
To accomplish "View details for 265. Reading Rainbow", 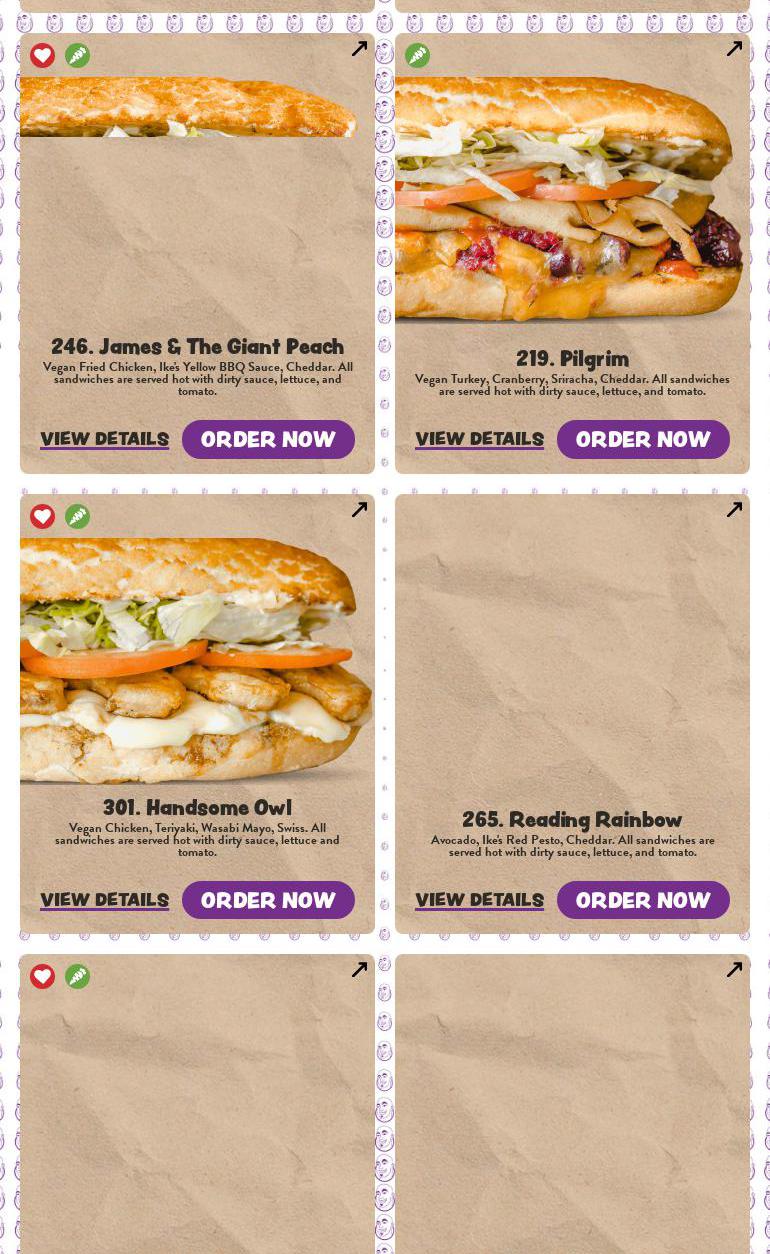I will click(479, 901).
